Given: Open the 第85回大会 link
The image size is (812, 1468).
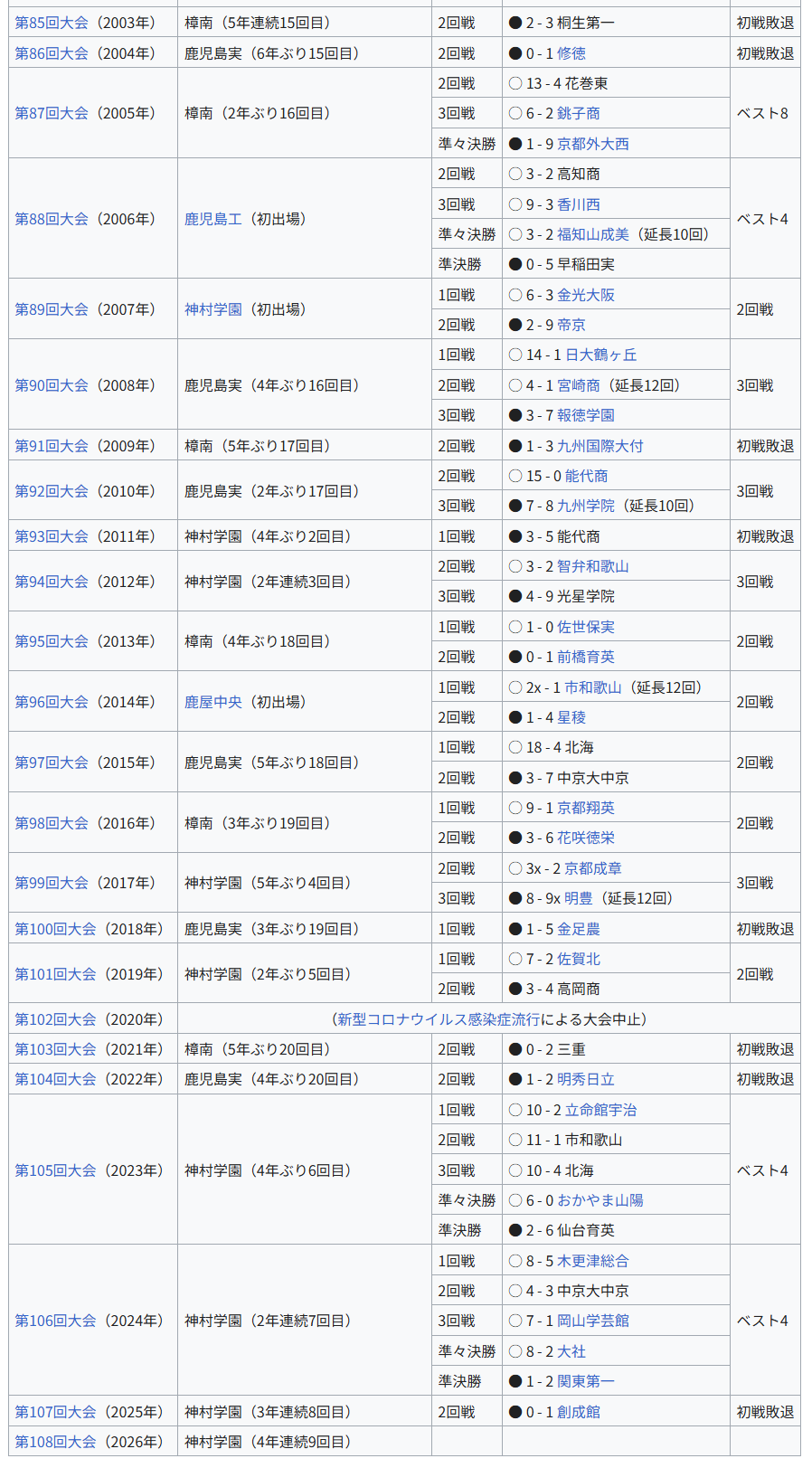Looking at the screenshot, I should pyautogui.click(x=52, y=23).
